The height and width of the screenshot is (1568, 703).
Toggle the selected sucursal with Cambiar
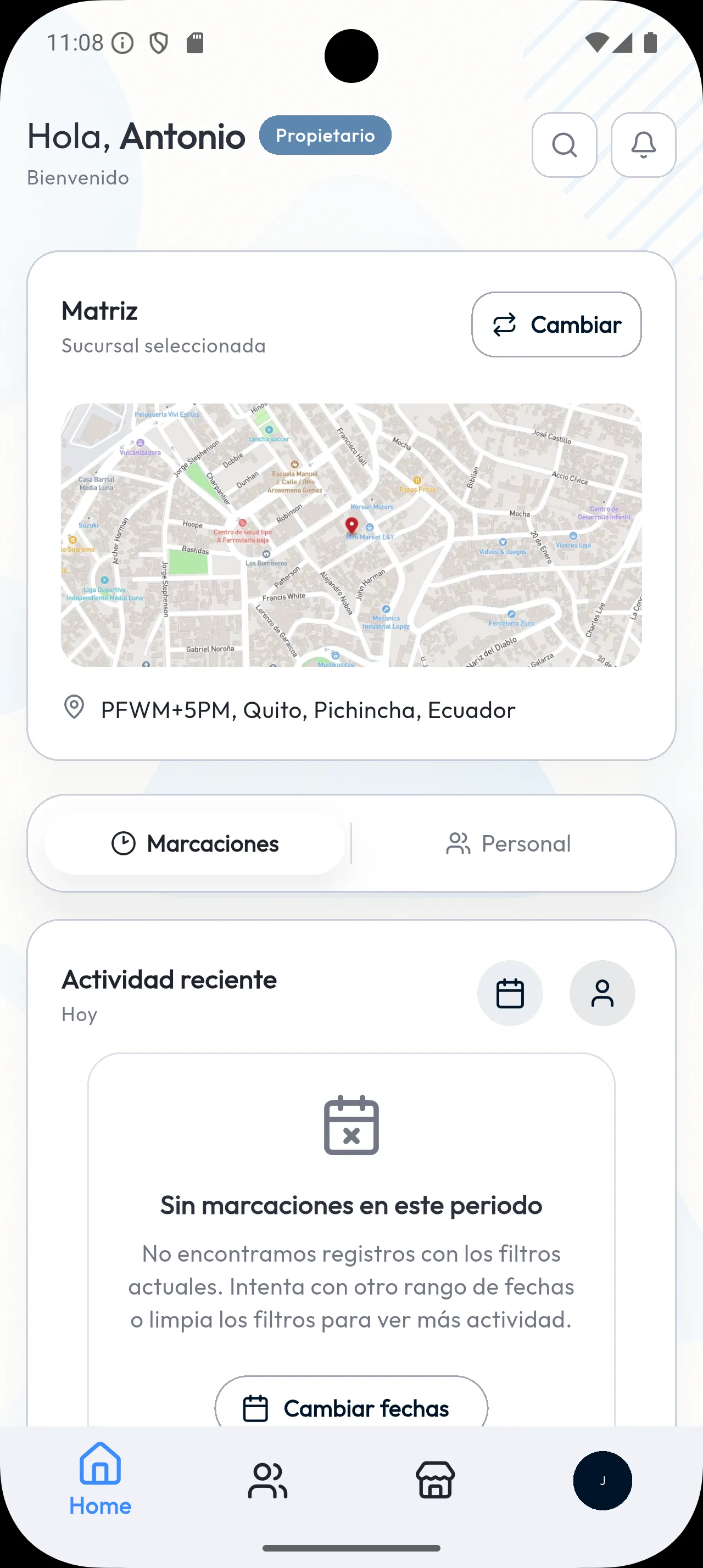[556, 324]
